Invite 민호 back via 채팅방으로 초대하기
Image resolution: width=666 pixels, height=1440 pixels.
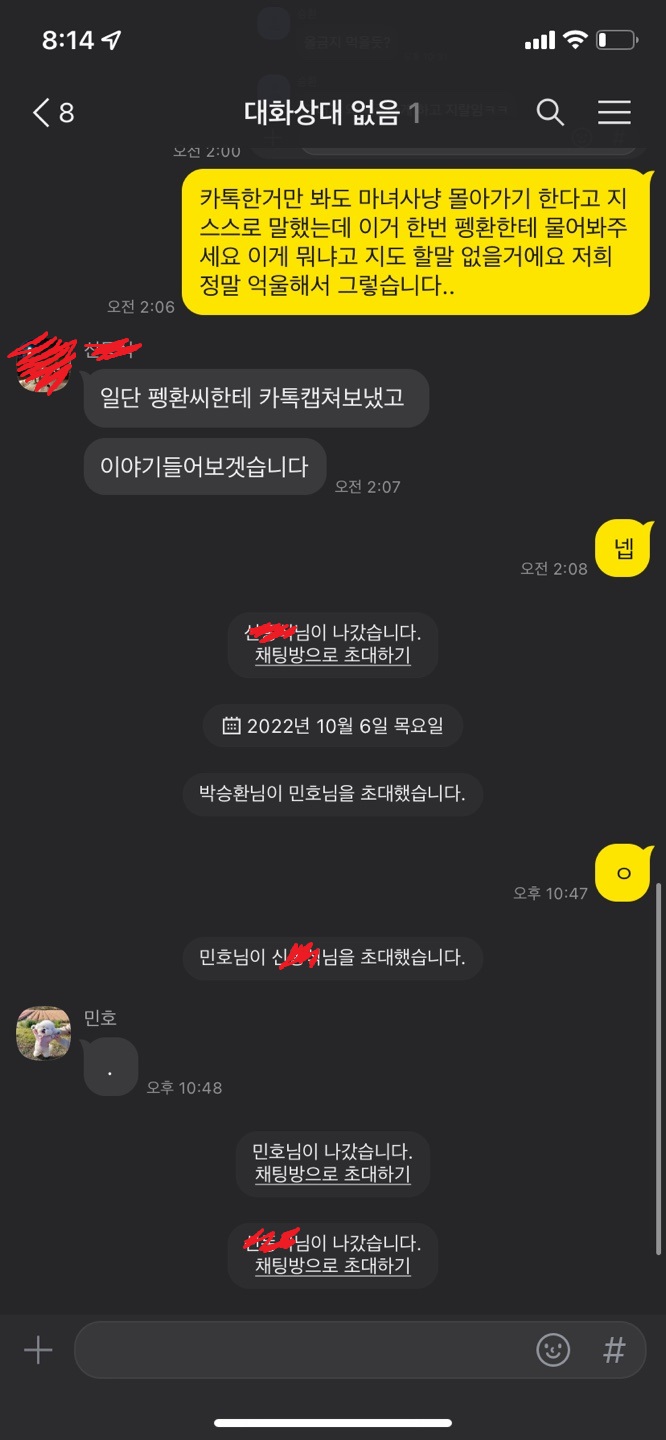332,1174
